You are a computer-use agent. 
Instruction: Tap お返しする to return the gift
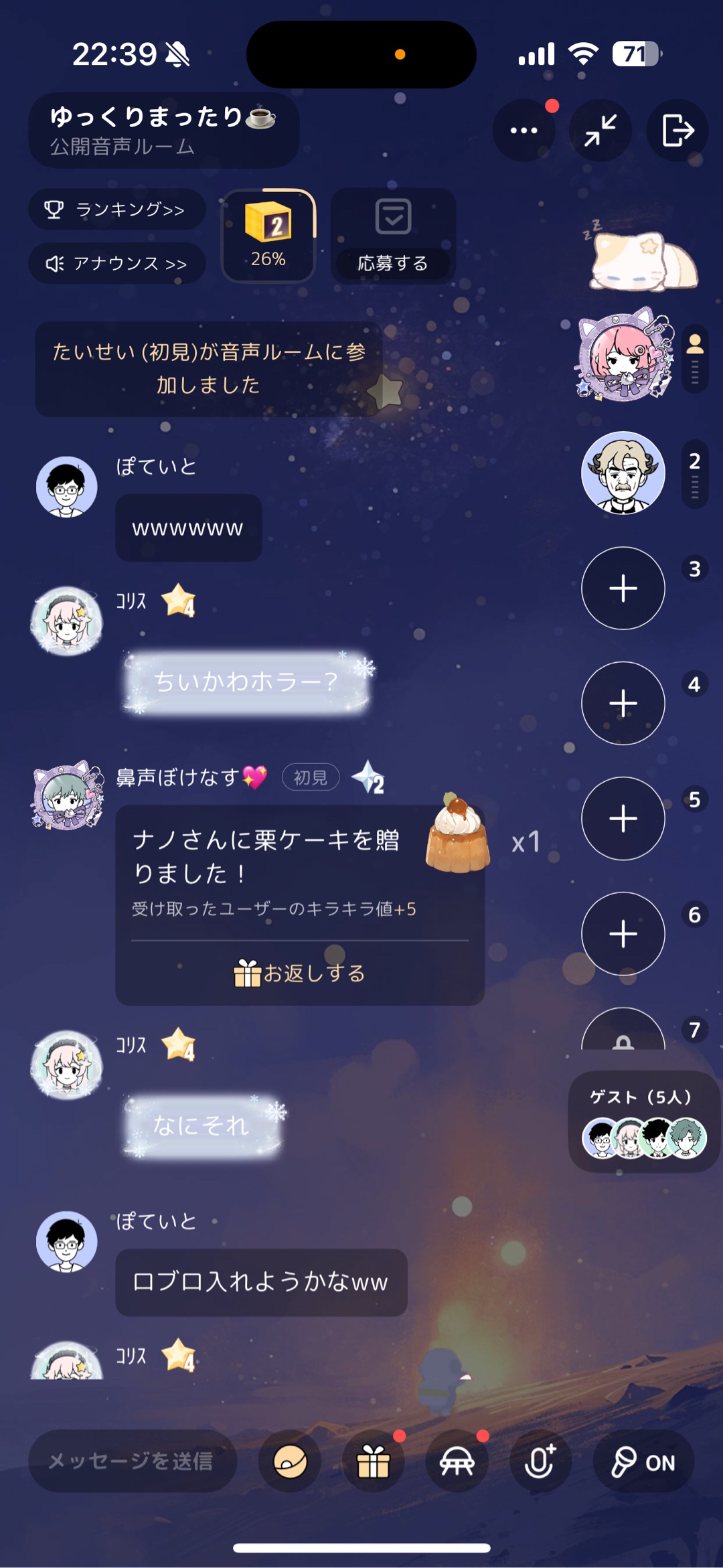click(299, 973)
